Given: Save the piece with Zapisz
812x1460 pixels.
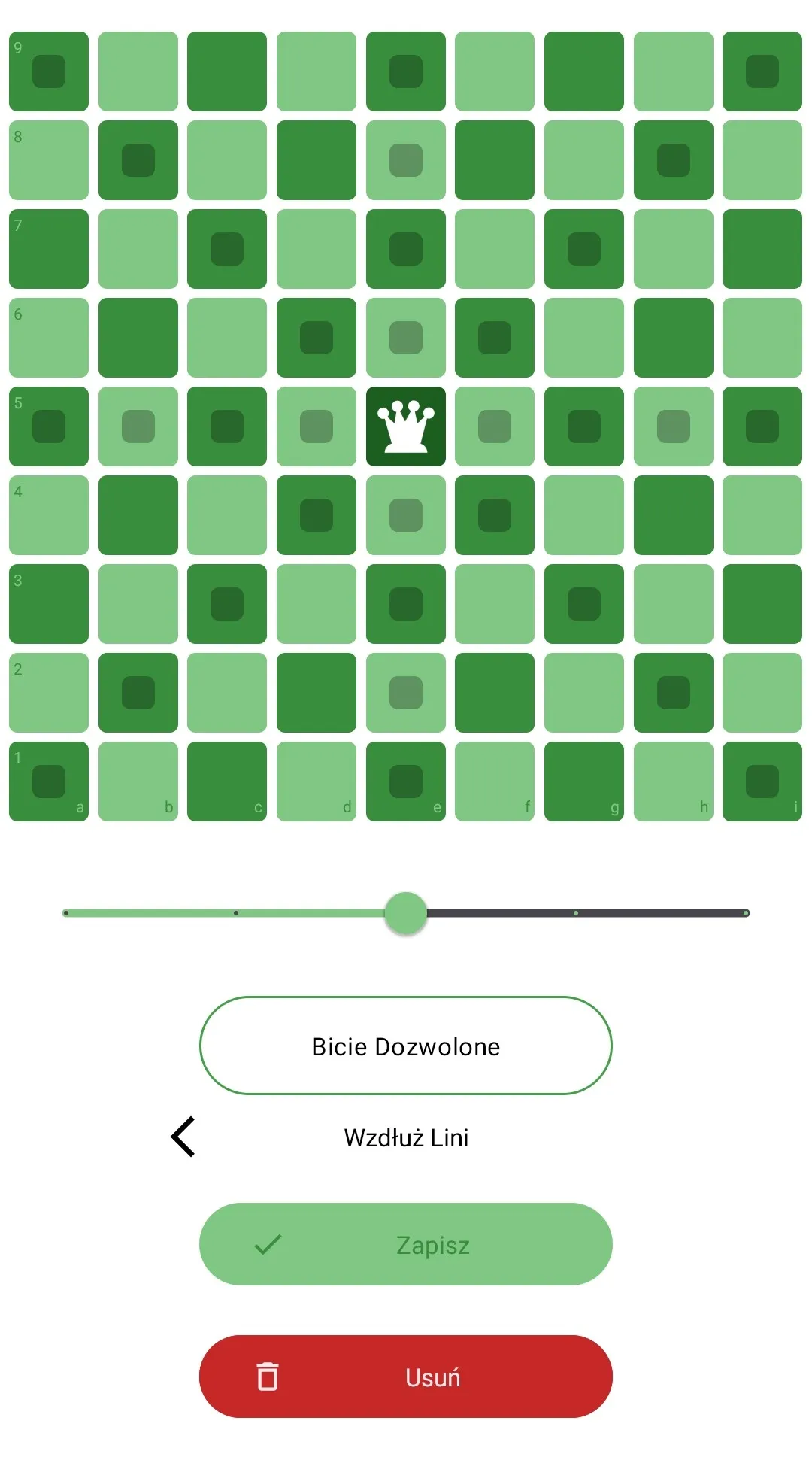Looking at the screenshot, I should coord(406,1245).
